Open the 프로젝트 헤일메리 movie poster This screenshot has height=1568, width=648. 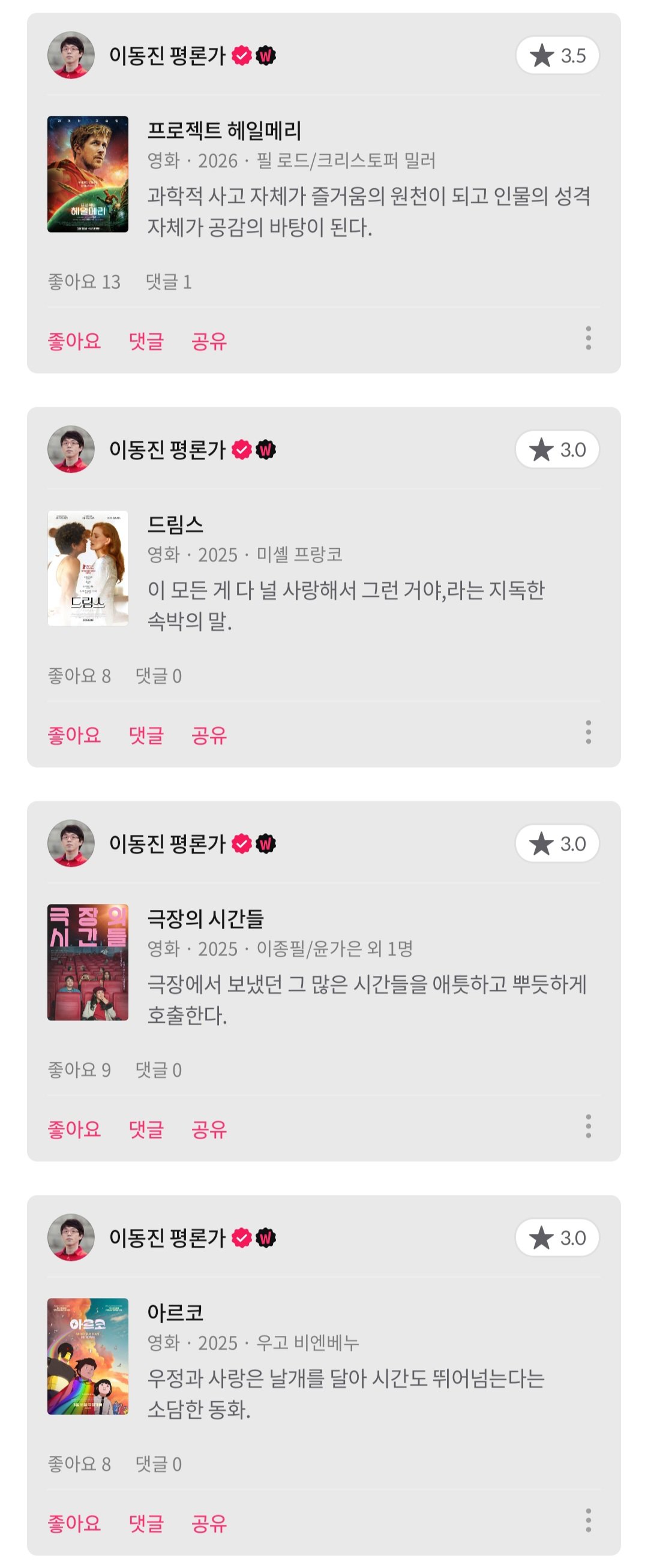[x=88, y=174]
